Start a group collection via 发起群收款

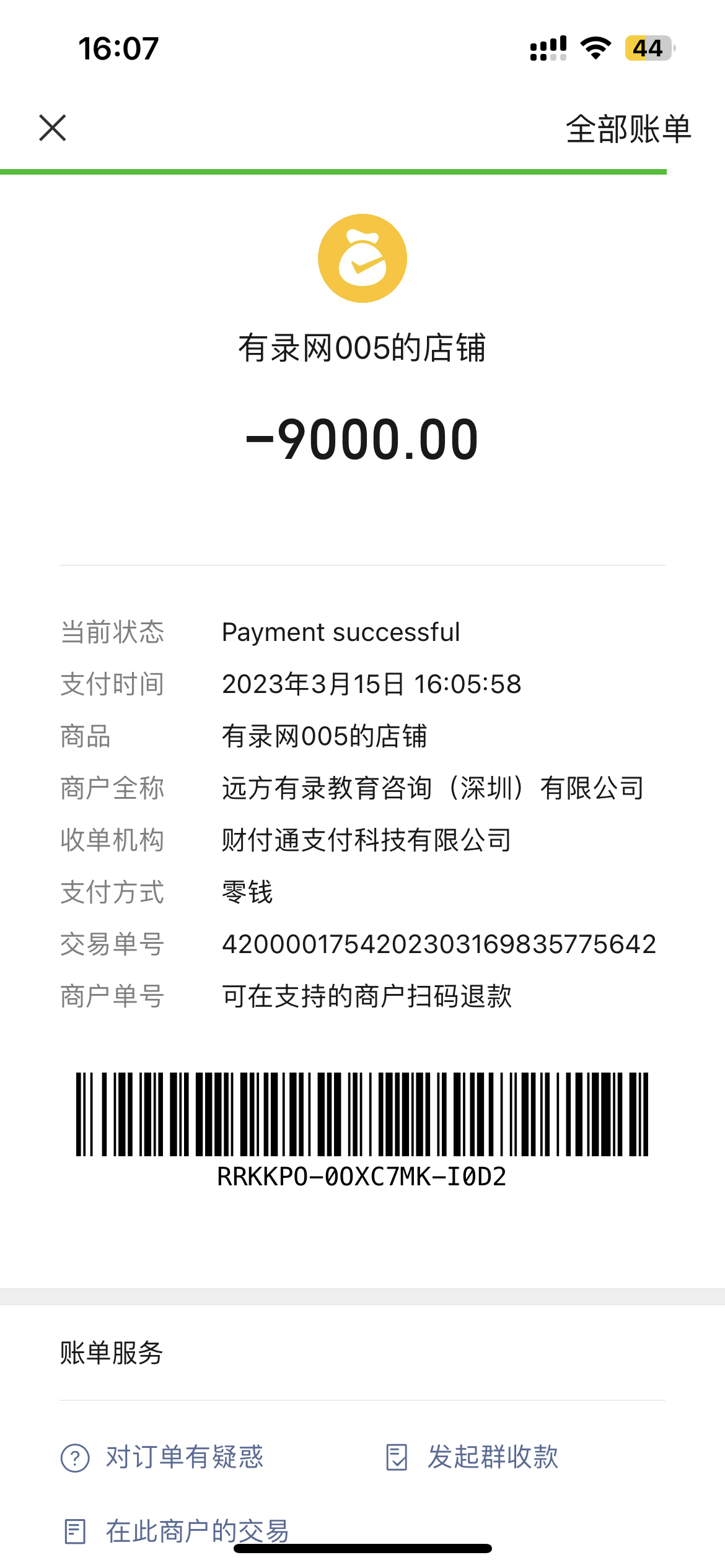tap(472, 1457)
